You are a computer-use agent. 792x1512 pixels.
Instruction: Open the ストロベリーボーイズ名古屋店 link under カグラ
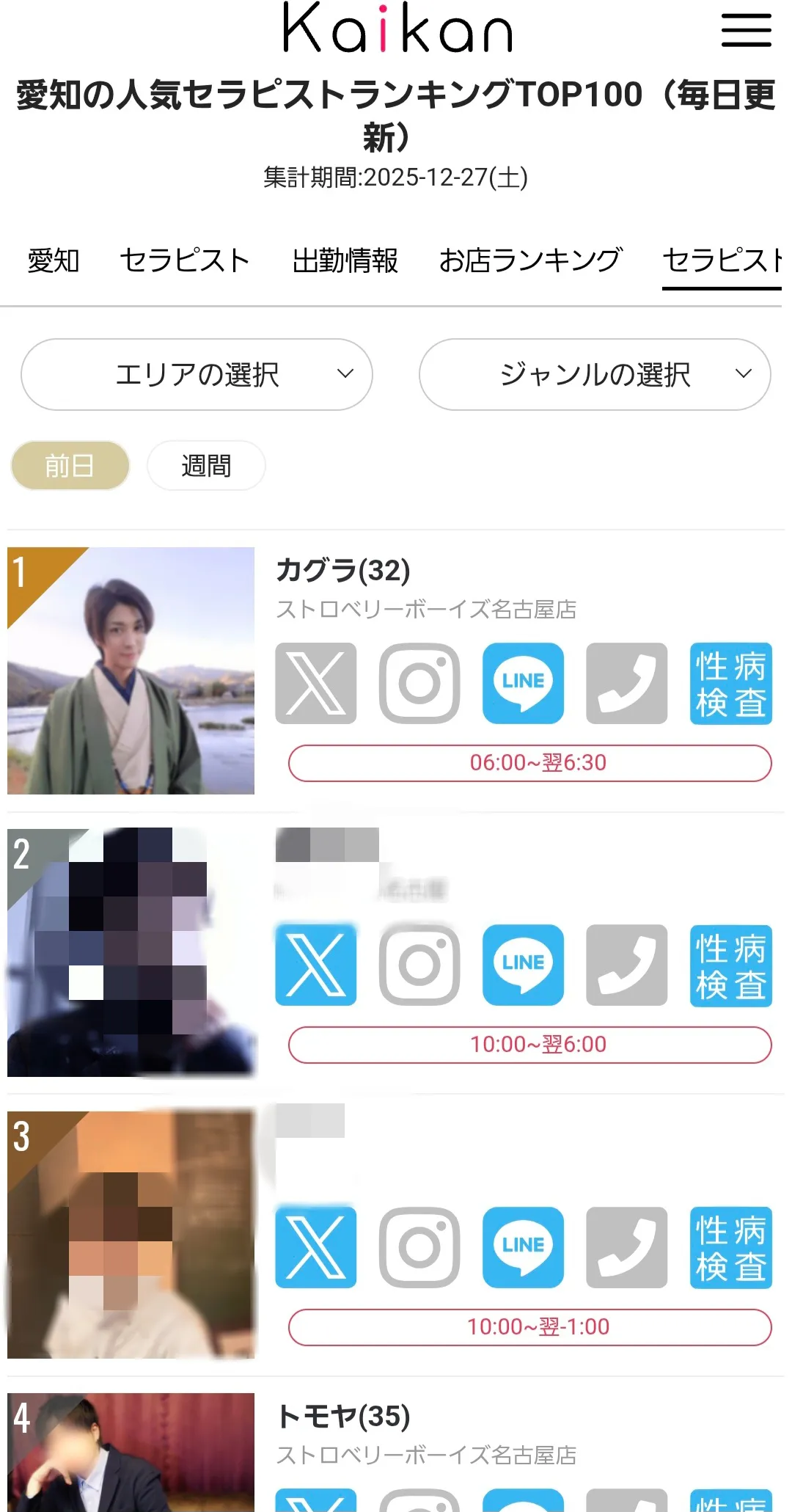pyautogui.click(x=426, y=609)
